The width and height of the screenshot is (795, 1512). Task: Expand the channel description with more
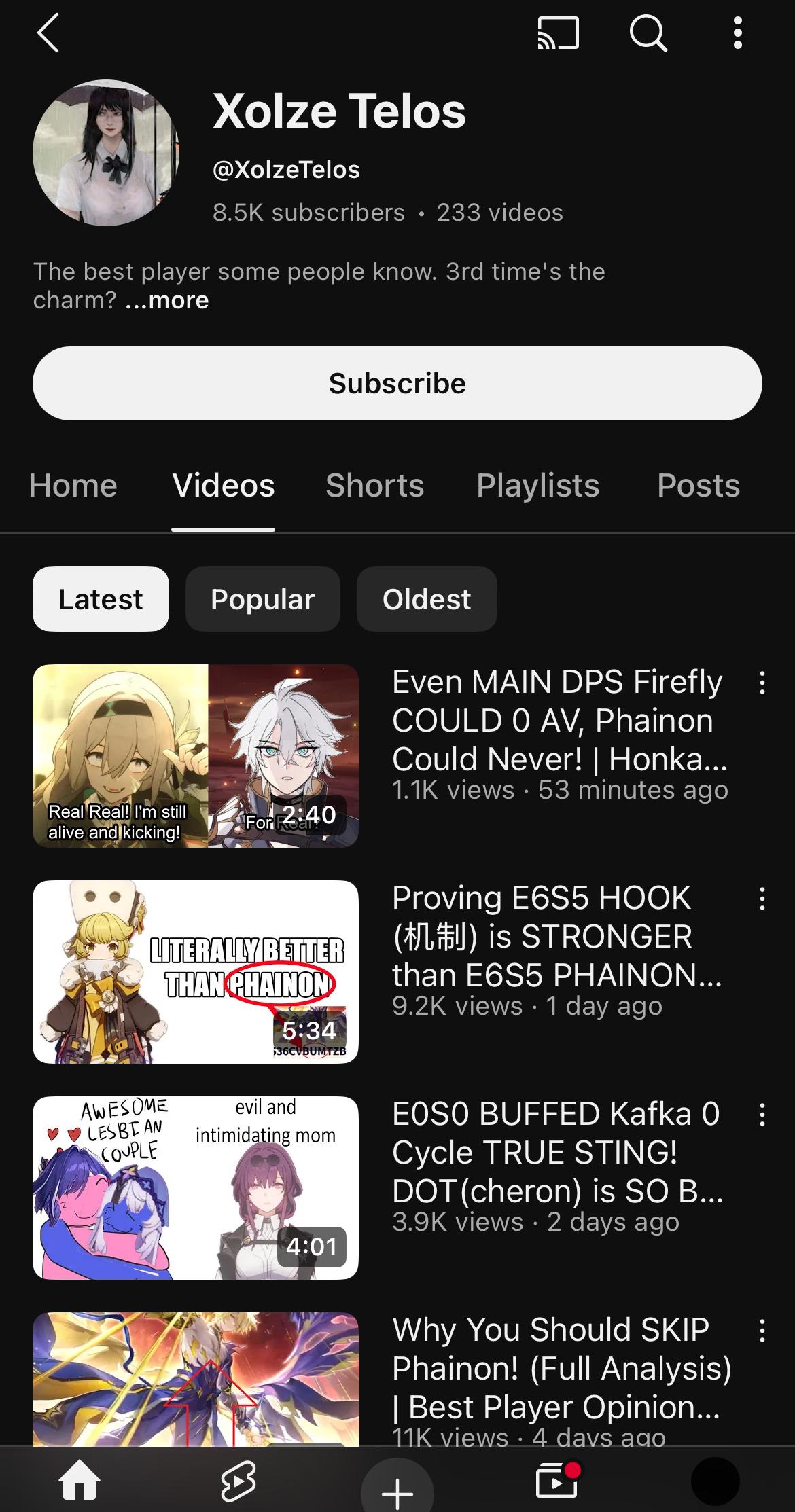[x=167, y=300]
